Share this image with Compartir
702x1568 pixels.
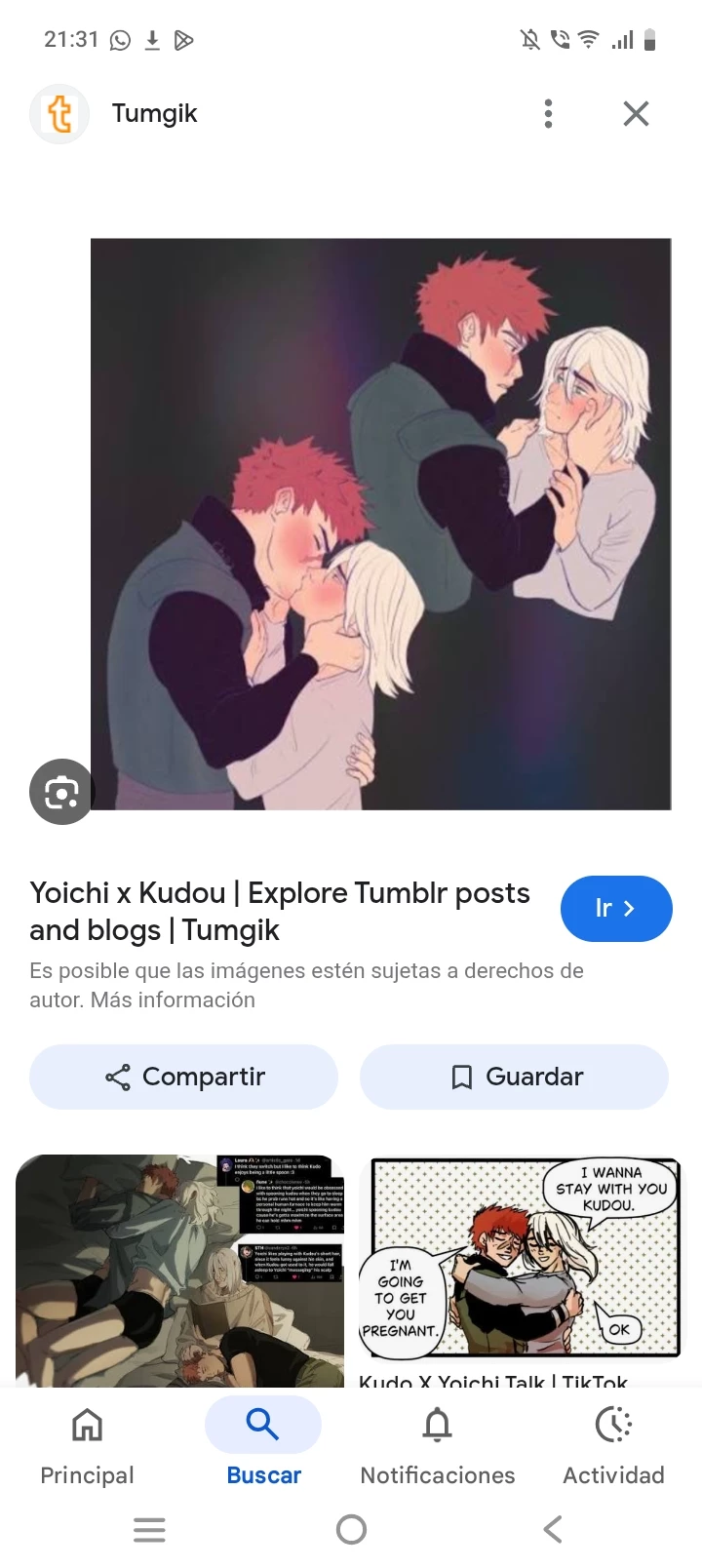point(183,1077)
